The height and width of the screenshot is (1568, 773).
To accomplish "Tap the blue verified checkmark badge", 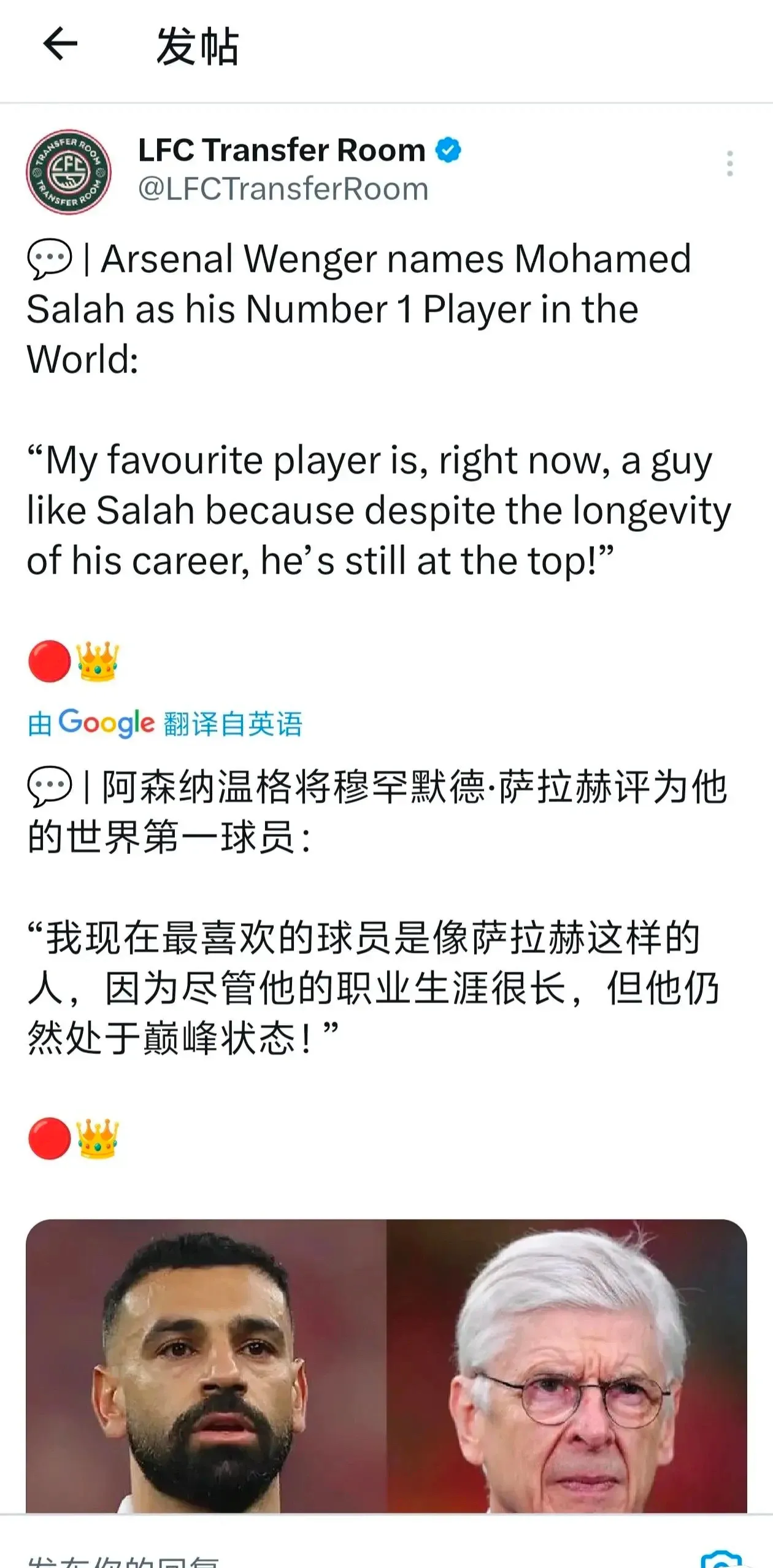I will [x=447, y=149].
